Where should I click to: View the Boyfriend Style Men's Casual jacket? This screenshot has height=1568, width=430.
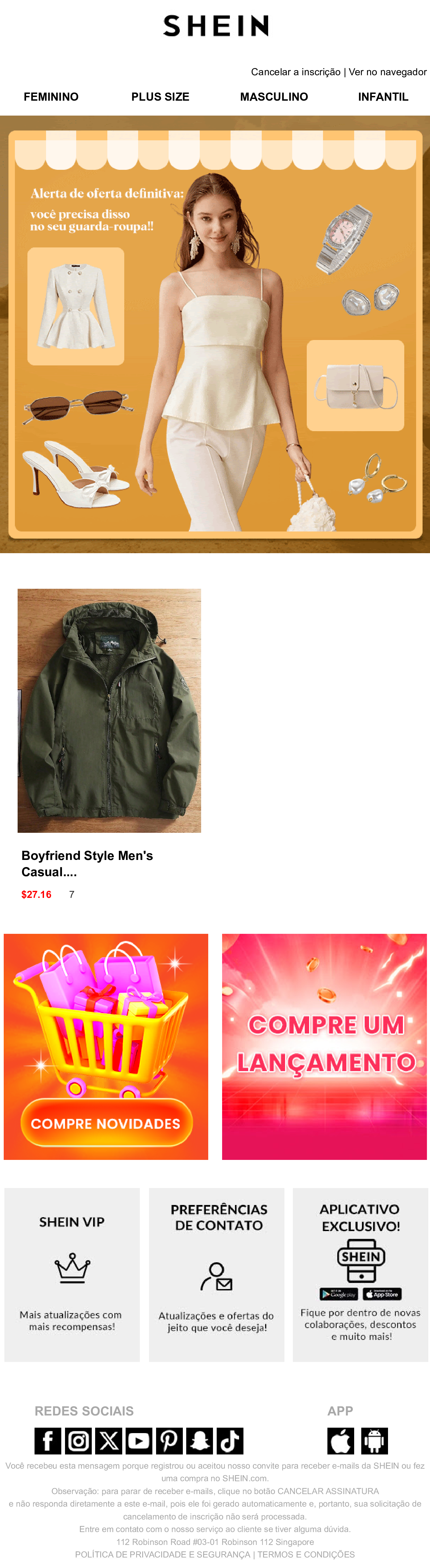click(x=109, y=710)
